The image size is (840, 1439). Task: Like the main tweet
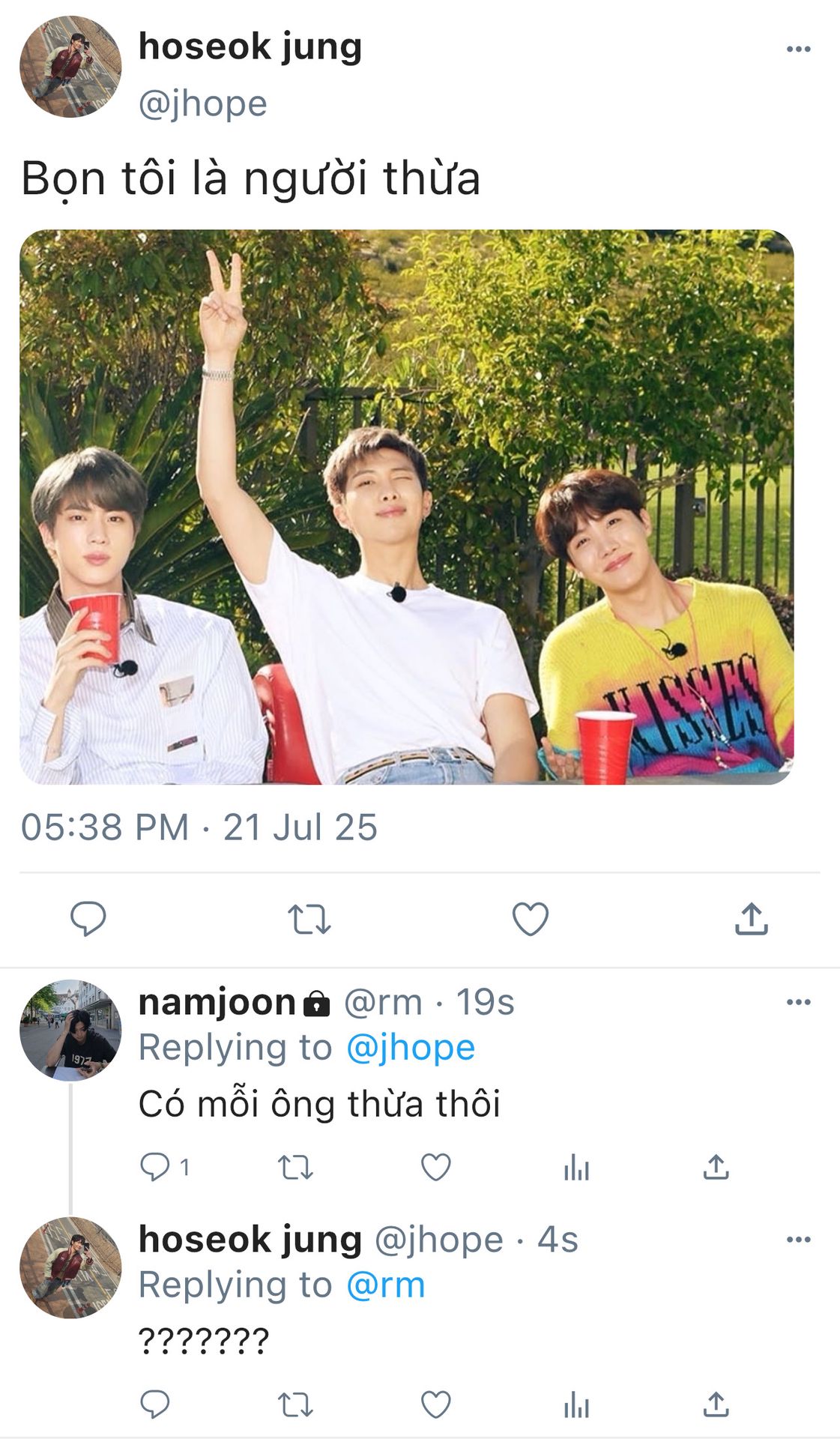[x=530, y=920]
